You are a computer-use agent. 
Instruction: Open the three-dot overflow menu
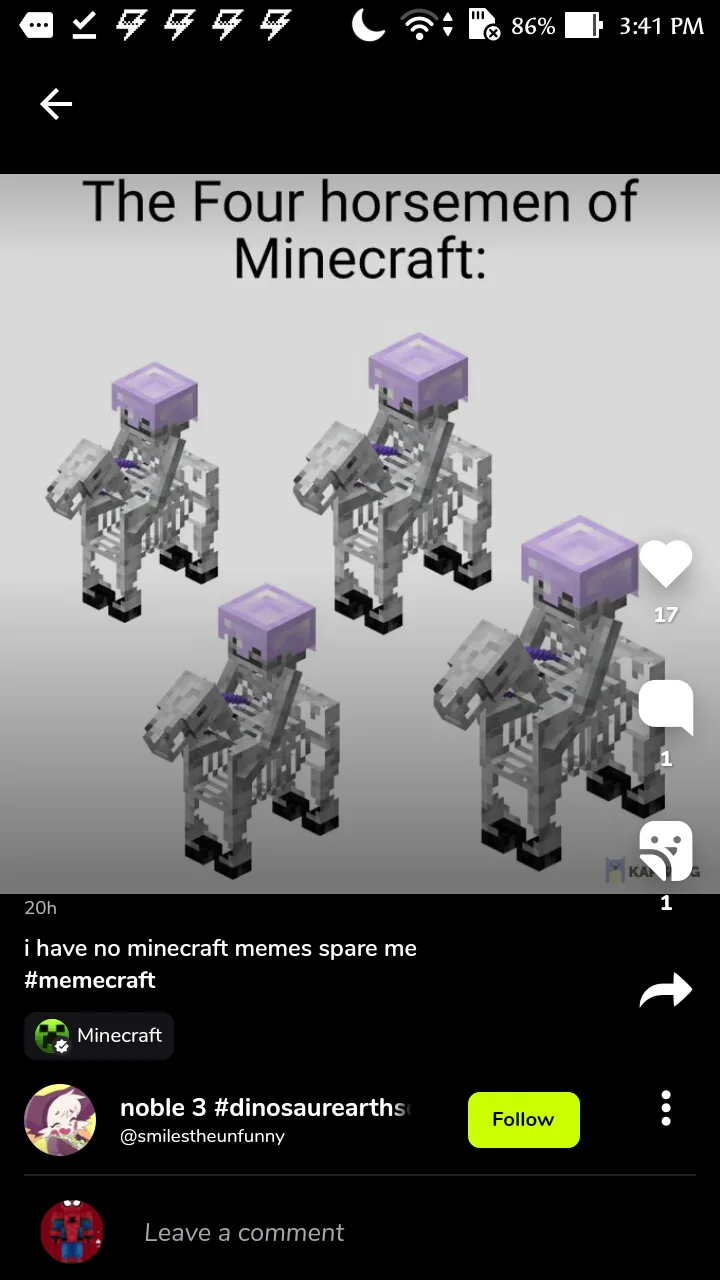pyautogui.click(x=666, y=1108)
